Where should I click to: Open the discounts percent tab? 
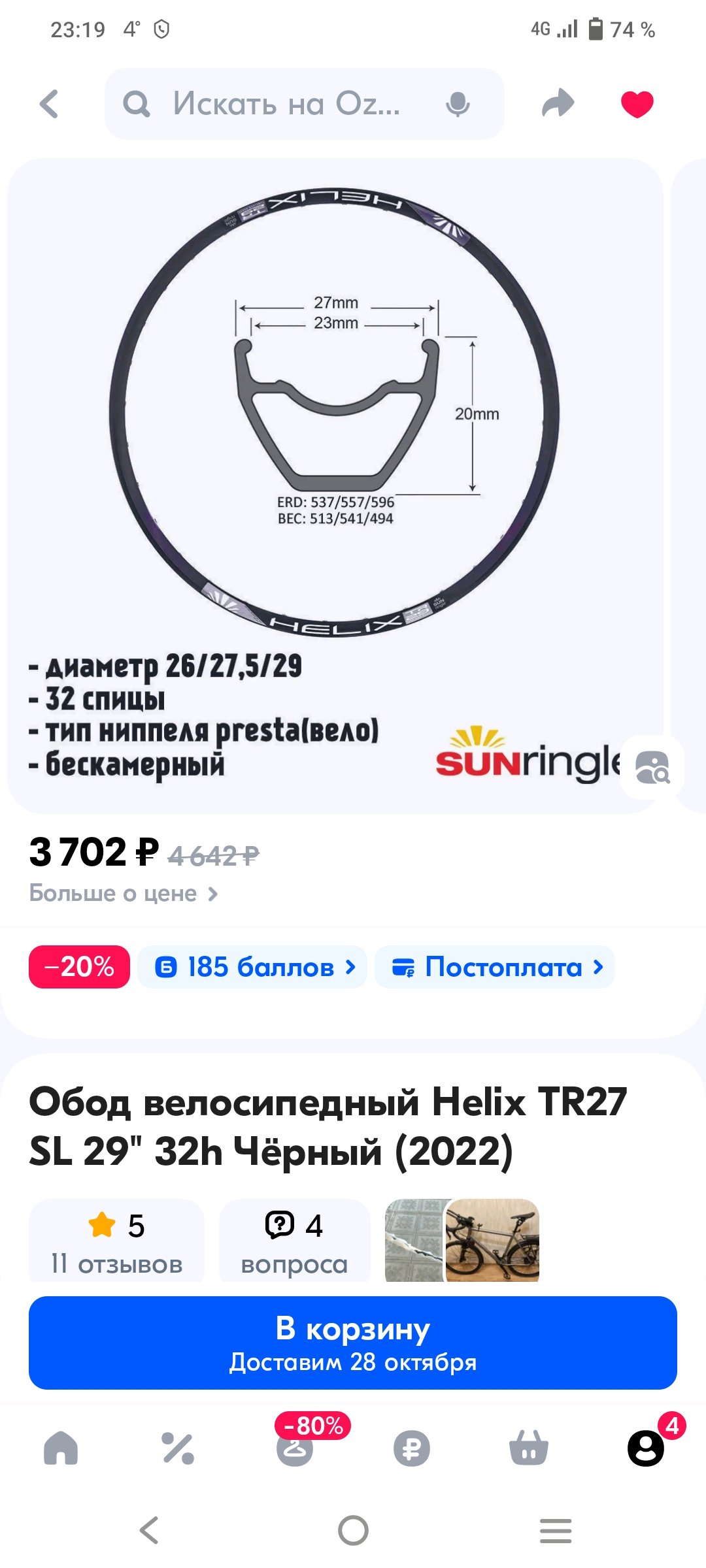tap(178, 1448)
